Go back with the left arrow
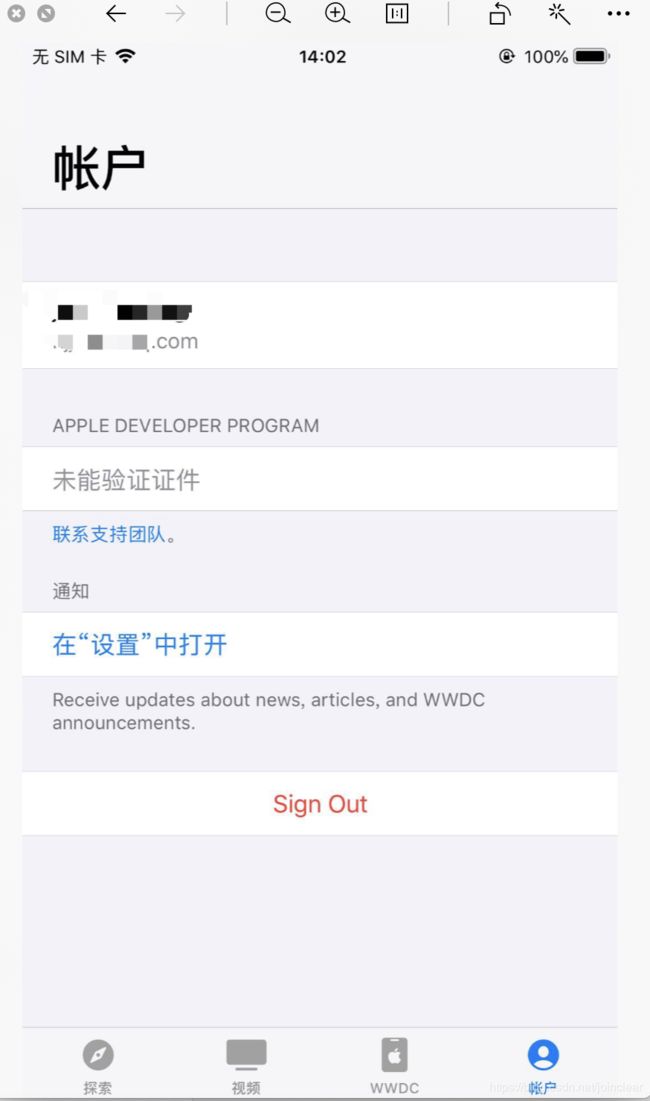This screenshot has width=650, height=1101. tap(116, 13)
